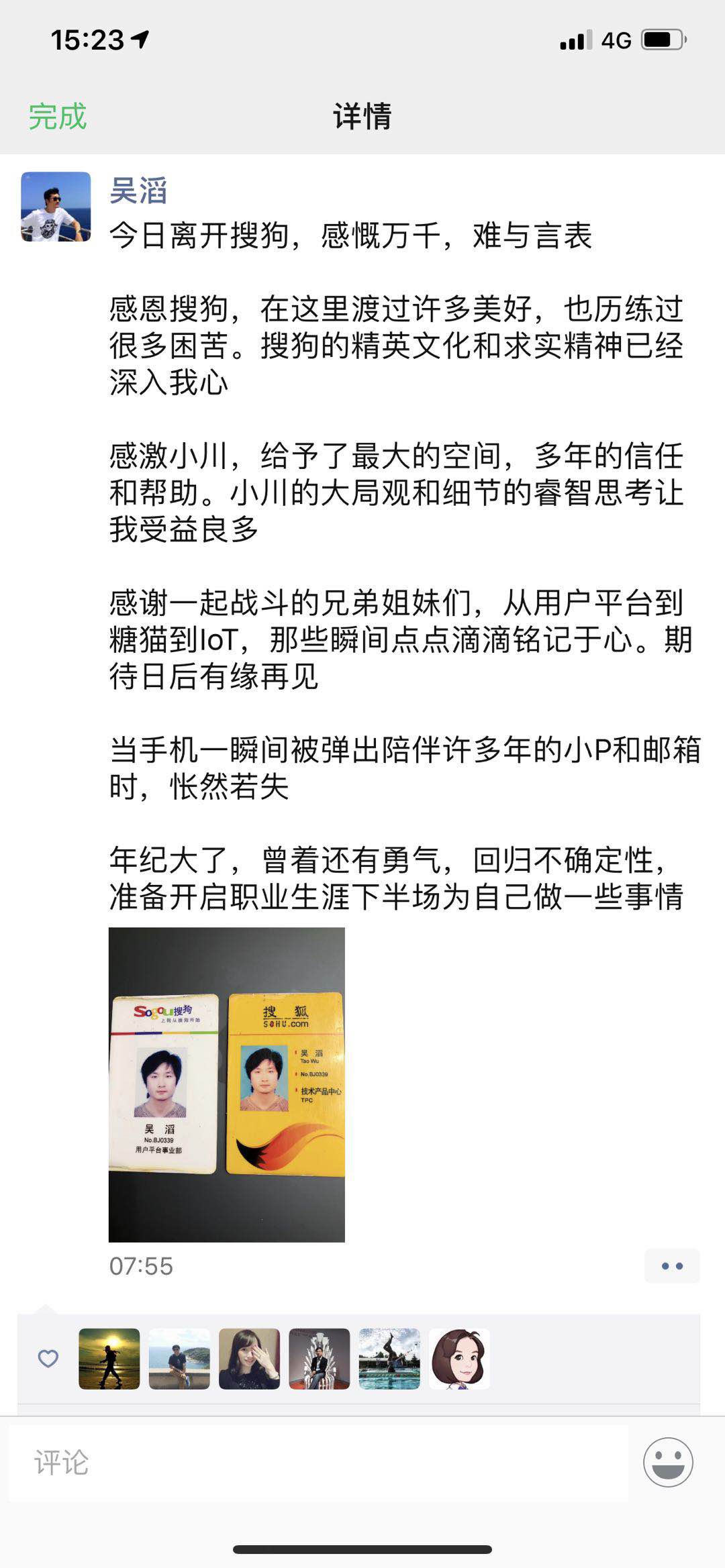This screenshot has height=1568, width=725.
Task: Open the liker avatar of man on a throne
Action: click(320, 1359)
